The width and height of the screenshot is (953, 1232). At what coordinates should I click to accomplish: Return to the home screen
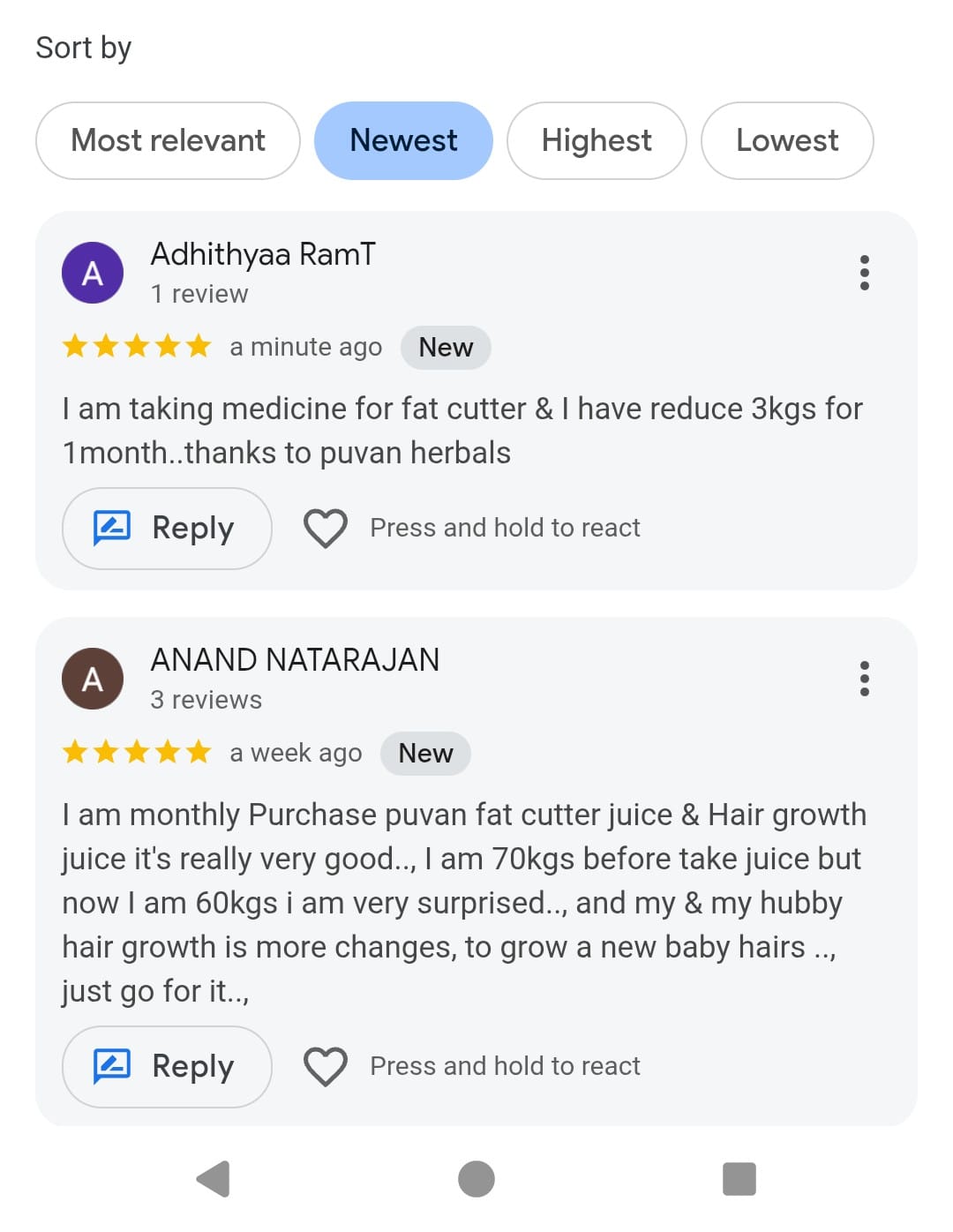pyautogui.click(x=476, y=1179)
